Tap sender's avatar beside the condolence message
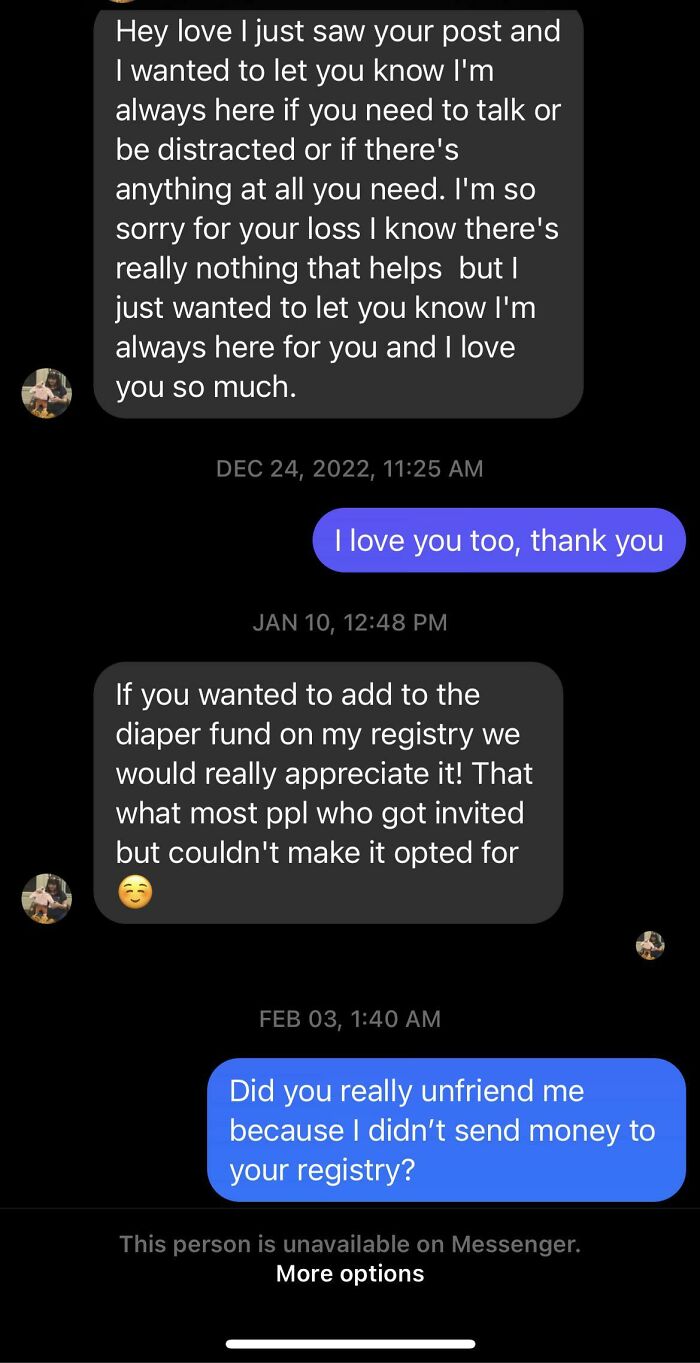The height and width of the screenshot is (1363, 700). pyautogui.click(x=47, y=393)
